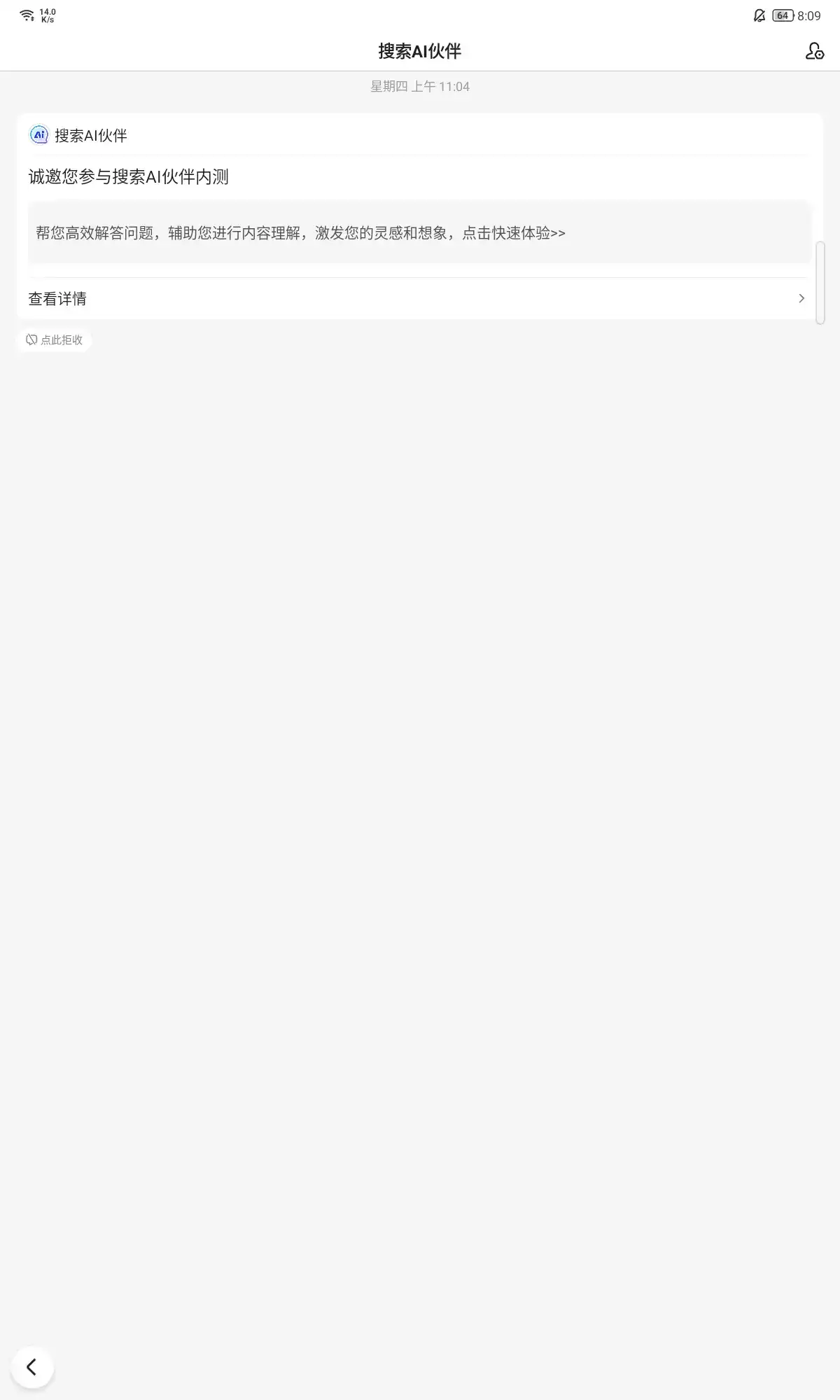The image size is (840, 1400).
Task: Tap the gray description text box
Action: coord(420,233)
